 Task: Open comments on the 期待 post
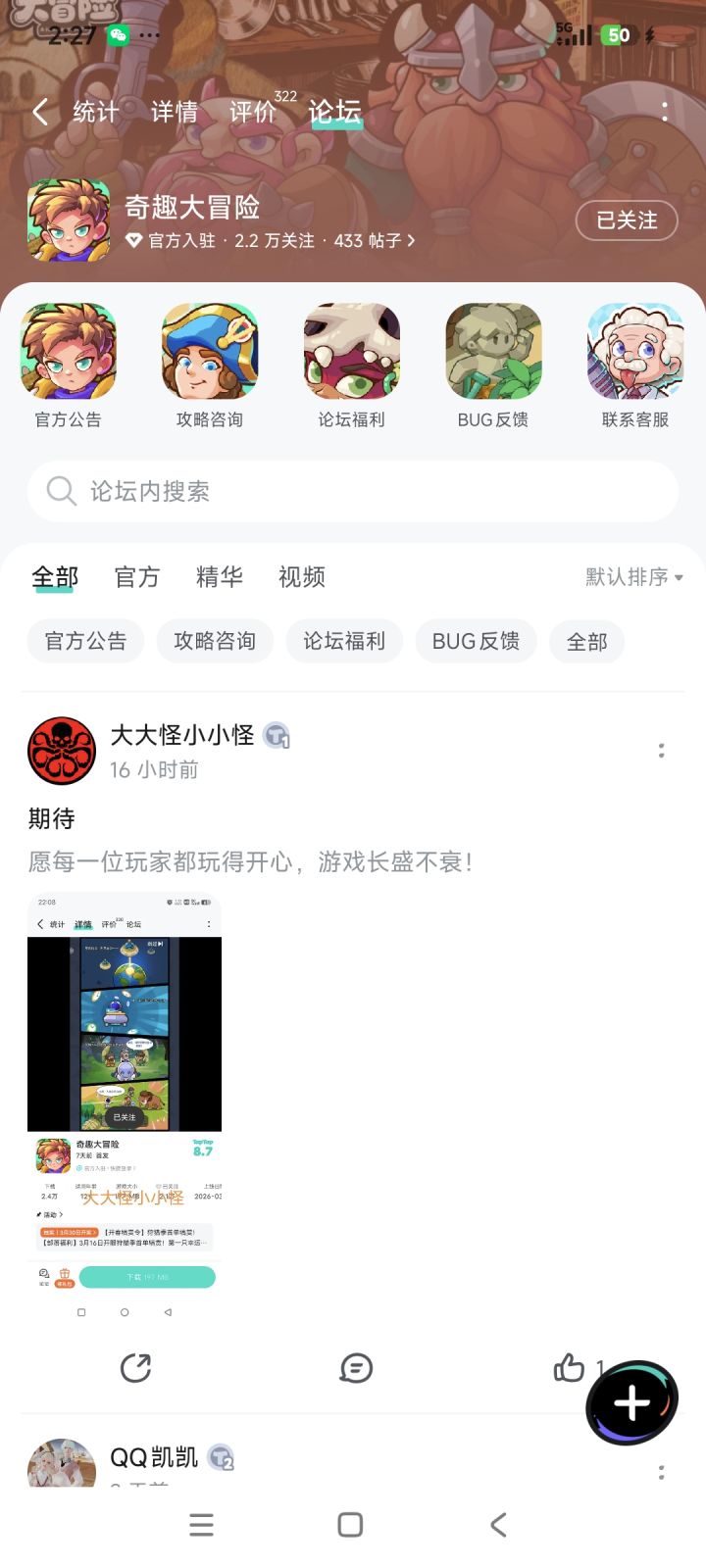(x=356, y=1368)
